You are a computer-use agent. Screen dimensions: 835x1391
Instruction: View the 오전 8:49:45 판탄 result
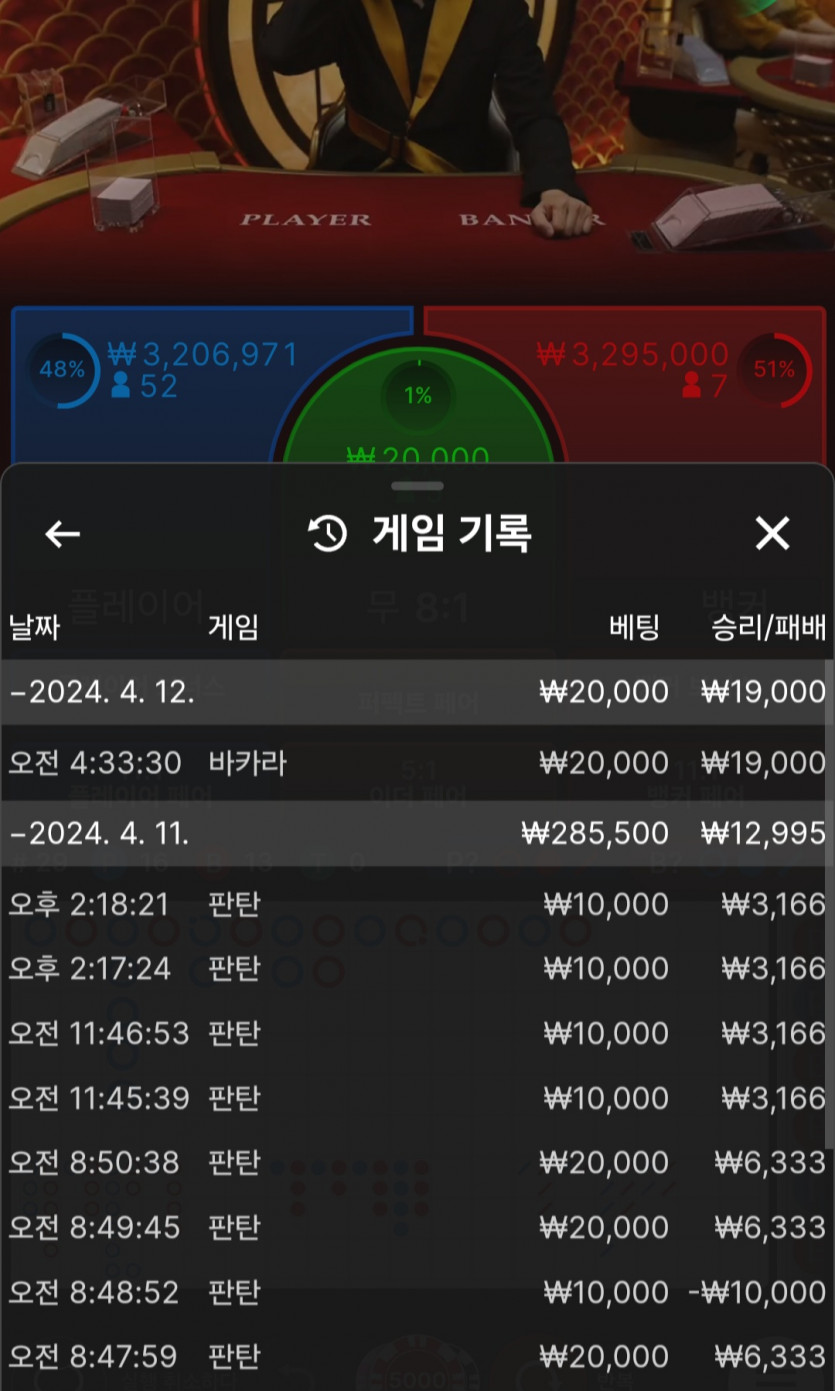point(417,1227)
